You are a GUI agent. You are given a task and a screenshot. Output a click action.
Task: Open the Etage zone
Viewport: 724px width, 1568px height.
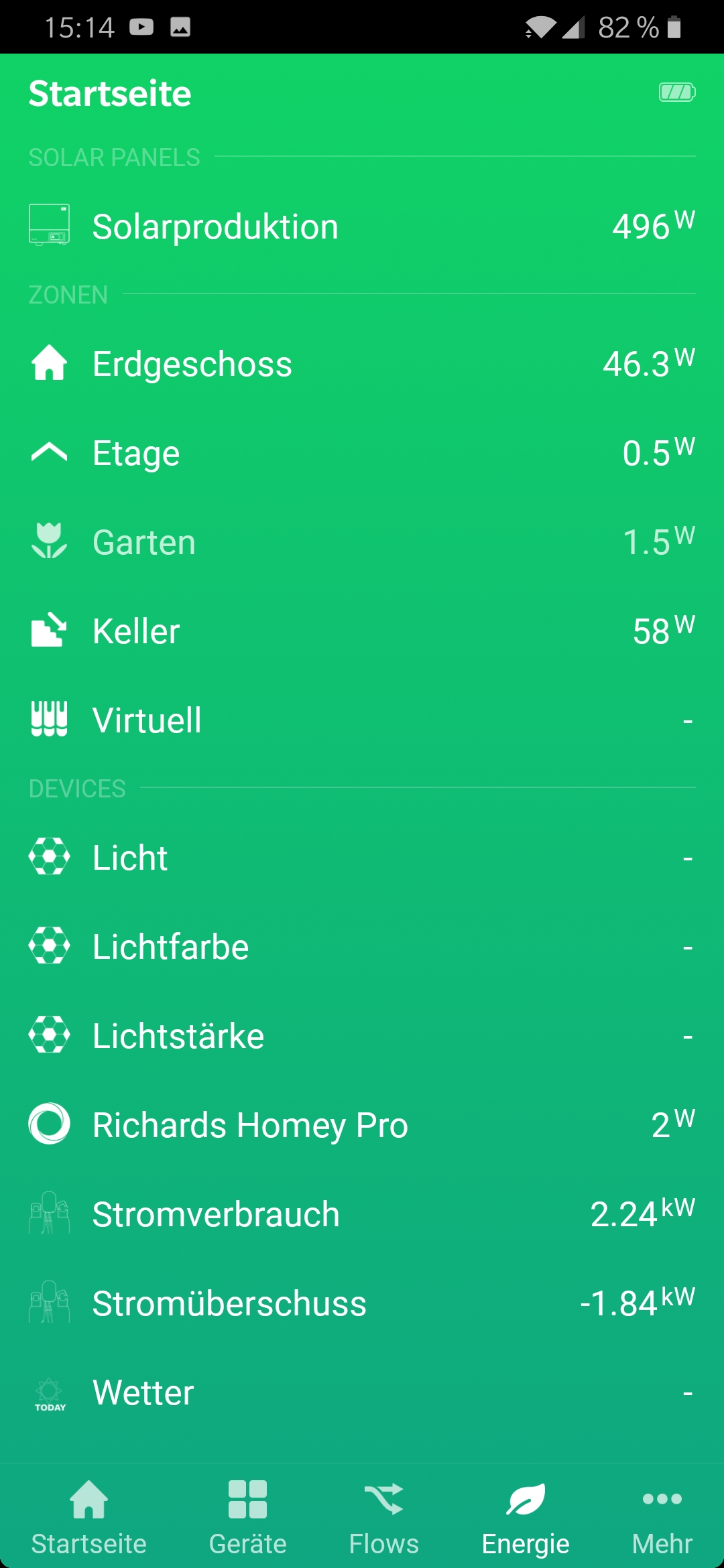coord(362,453)
